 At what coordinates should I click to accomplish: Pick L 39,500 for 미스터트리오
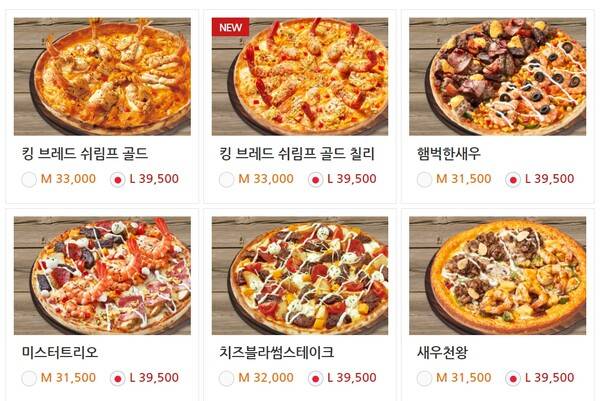(x=118, y=378)
